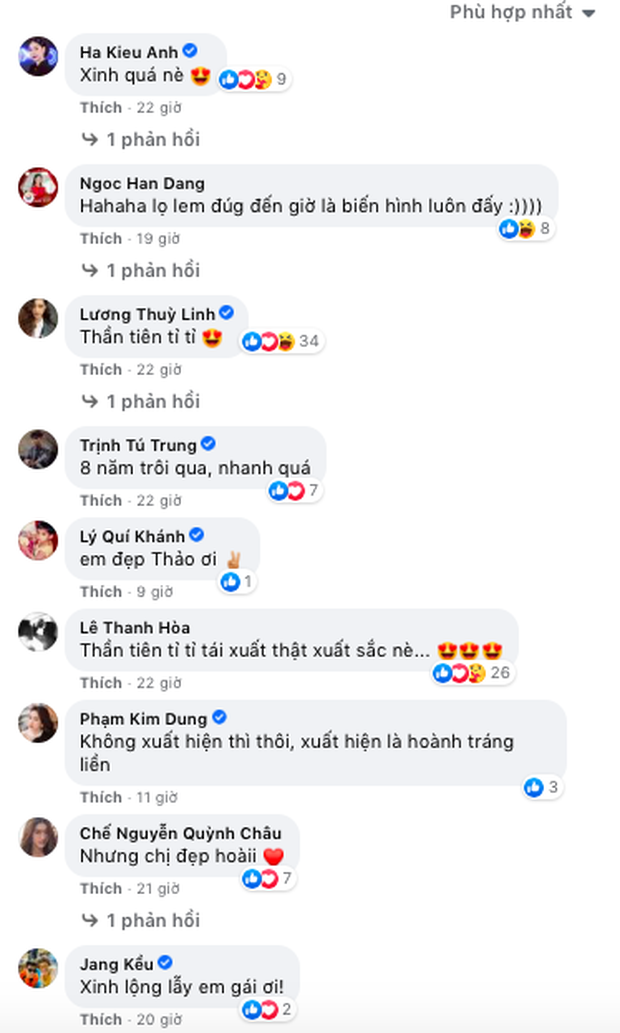Open the Phù hợp nhất sort dropdown
The height and width of the screenshot is (1033, 620).
pos(522,13)
